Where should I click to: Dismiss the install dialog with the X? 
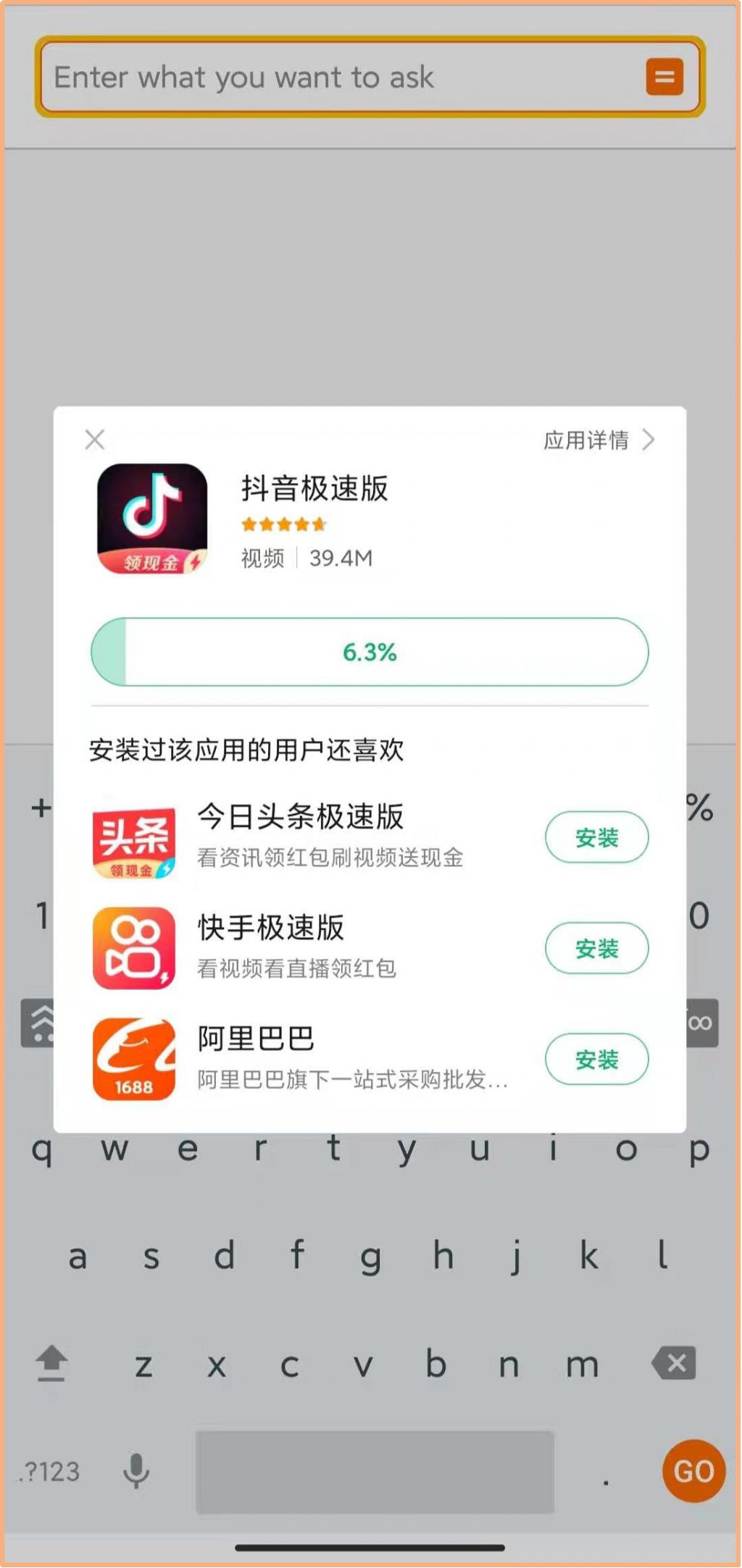pos(94,440)
